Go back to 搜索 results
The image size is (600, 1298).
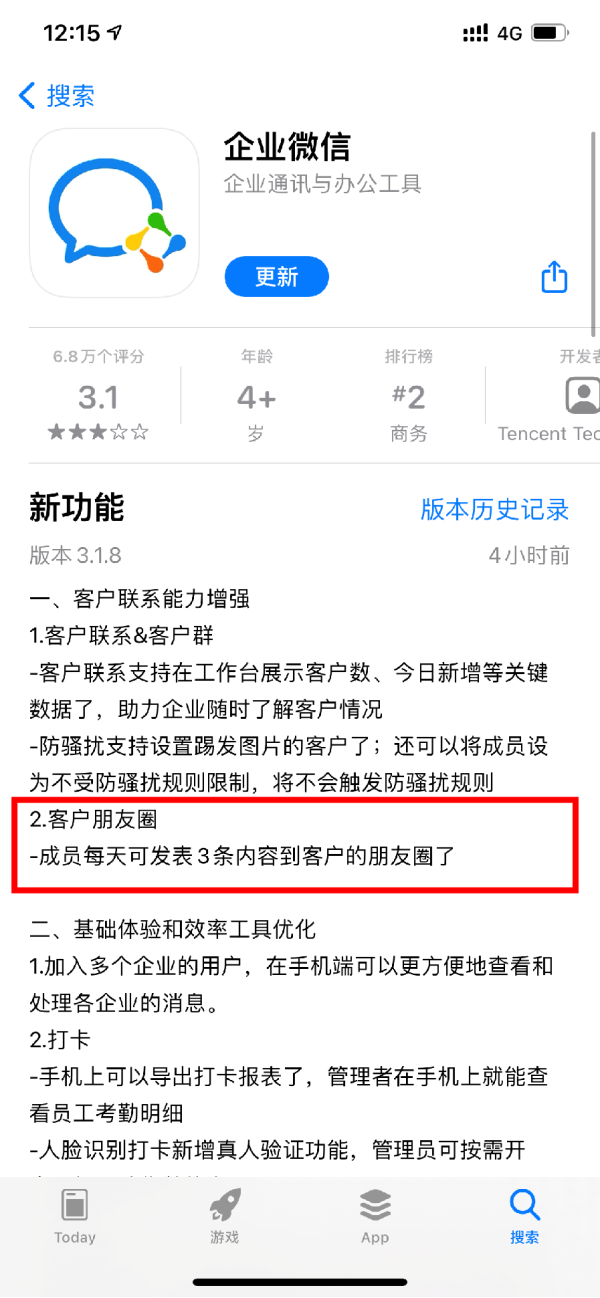57,96
